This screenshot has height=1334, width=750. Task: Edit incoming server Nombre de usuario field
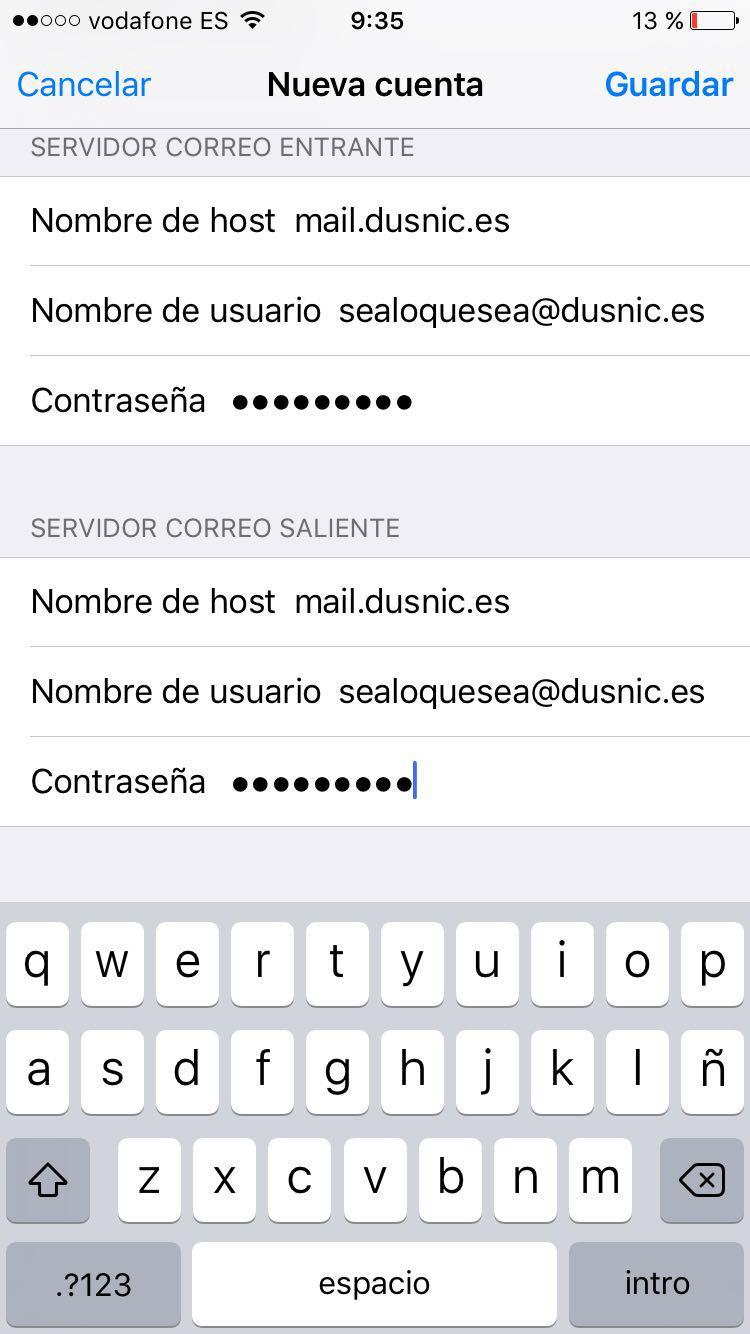coord(375,311)
